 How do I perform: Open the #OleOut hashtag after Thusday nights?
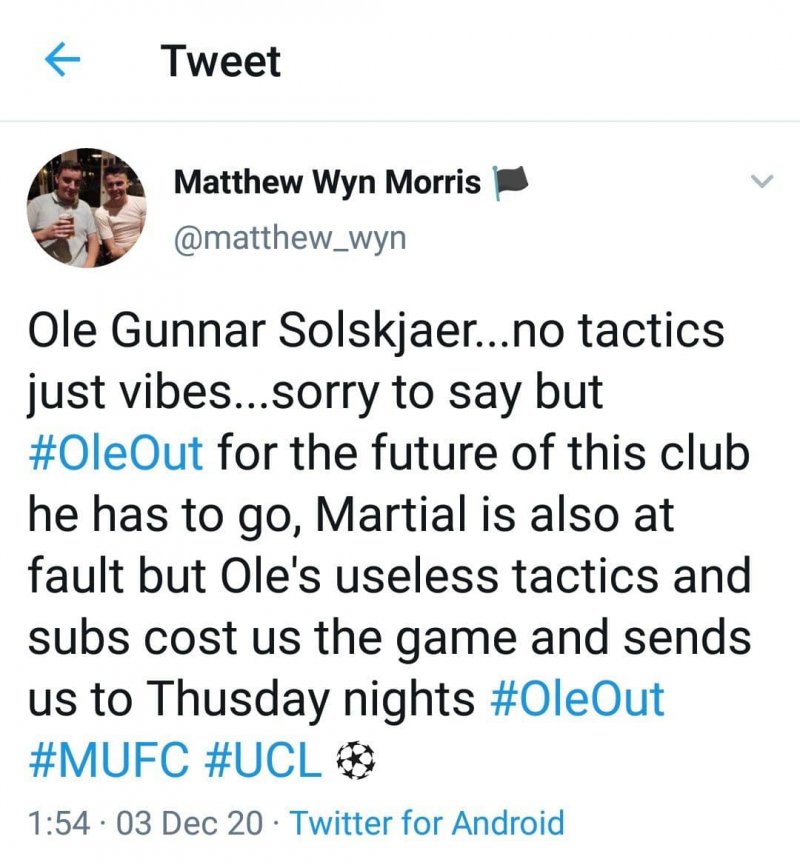click(579, 699)
